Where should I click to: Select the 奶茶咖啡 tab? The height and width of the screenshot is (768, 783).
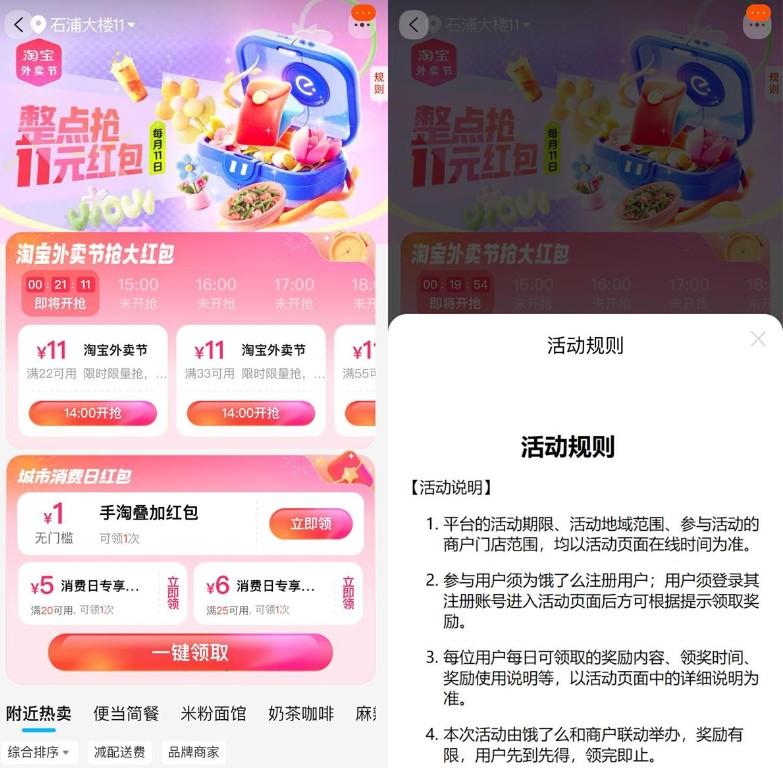tap(300, 713)
